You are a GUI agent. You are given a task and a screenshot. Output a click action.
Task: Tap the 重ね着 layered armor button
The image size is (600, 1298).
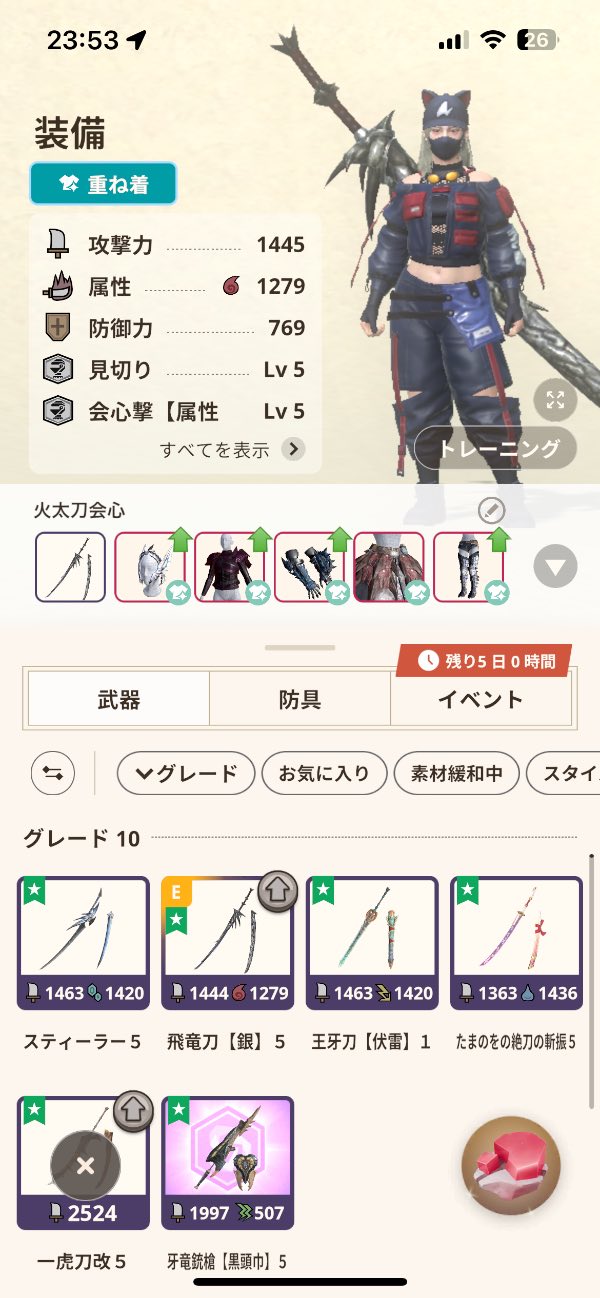click(103, 183)
